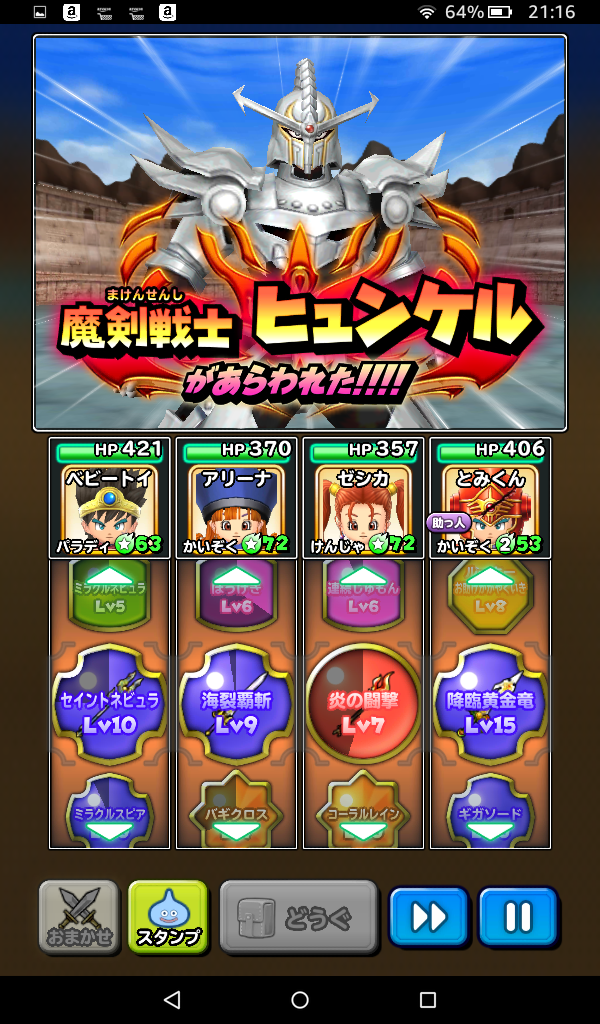
Task: Pick the コーラルレイン skill below
Action: pyautogui.click(x=364, y=812)
